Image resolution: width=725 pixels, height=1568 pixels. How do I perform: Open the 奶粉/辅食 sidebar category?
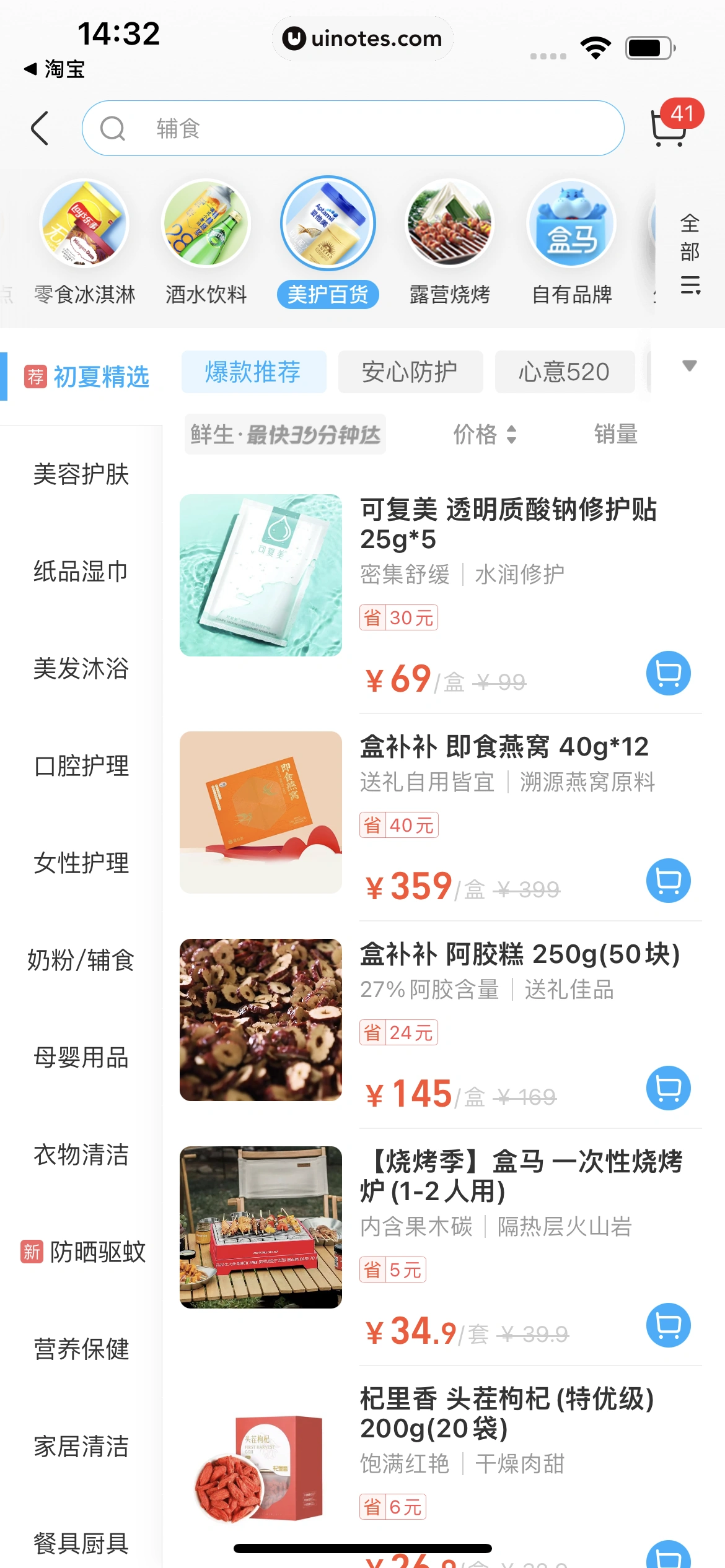81,960
